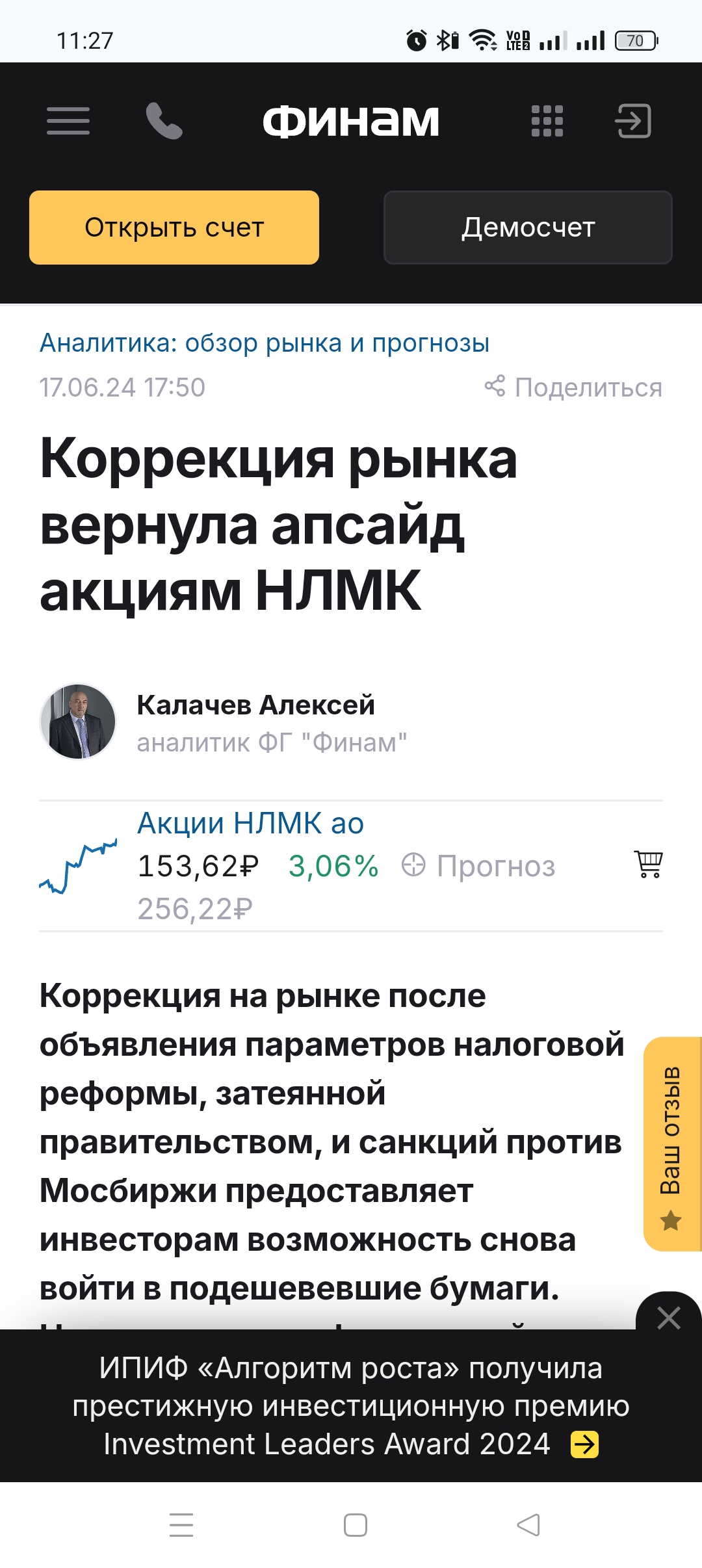Dismiss the bottom banner with X

point(668,1318)
